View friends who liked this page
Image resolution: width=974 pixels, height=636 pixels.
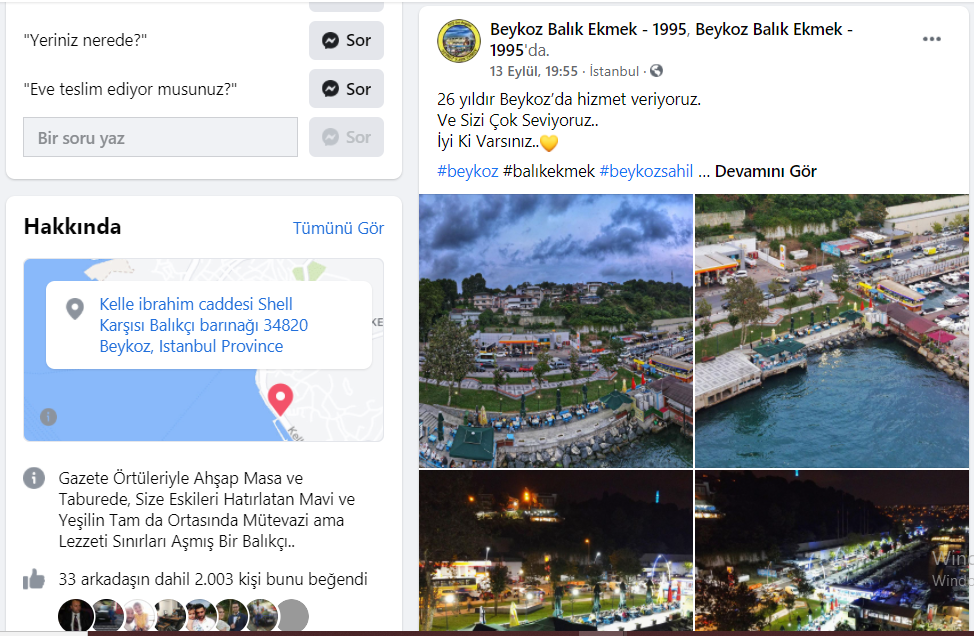point(212,579)
